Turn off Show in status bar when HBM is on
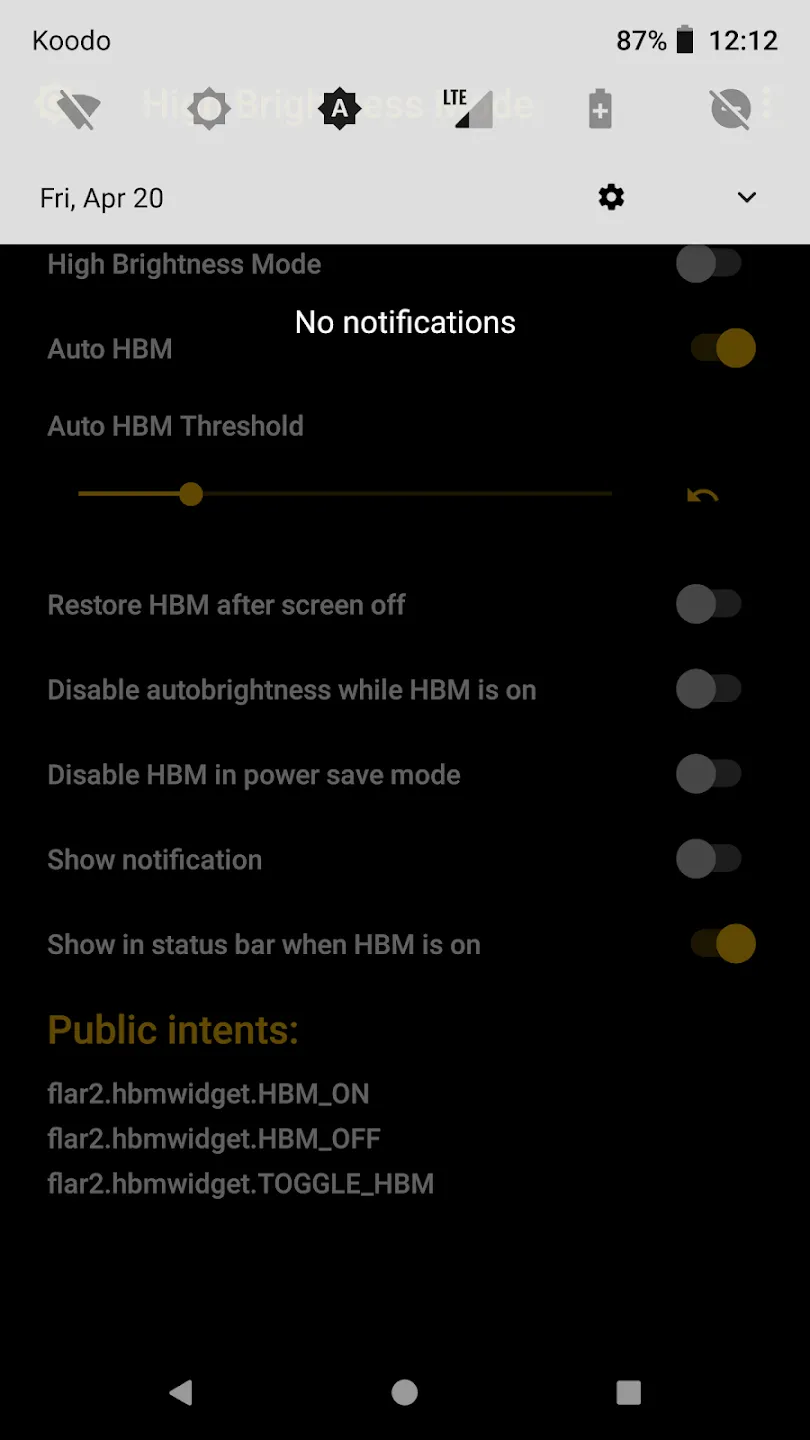 [x=722, y=944]
